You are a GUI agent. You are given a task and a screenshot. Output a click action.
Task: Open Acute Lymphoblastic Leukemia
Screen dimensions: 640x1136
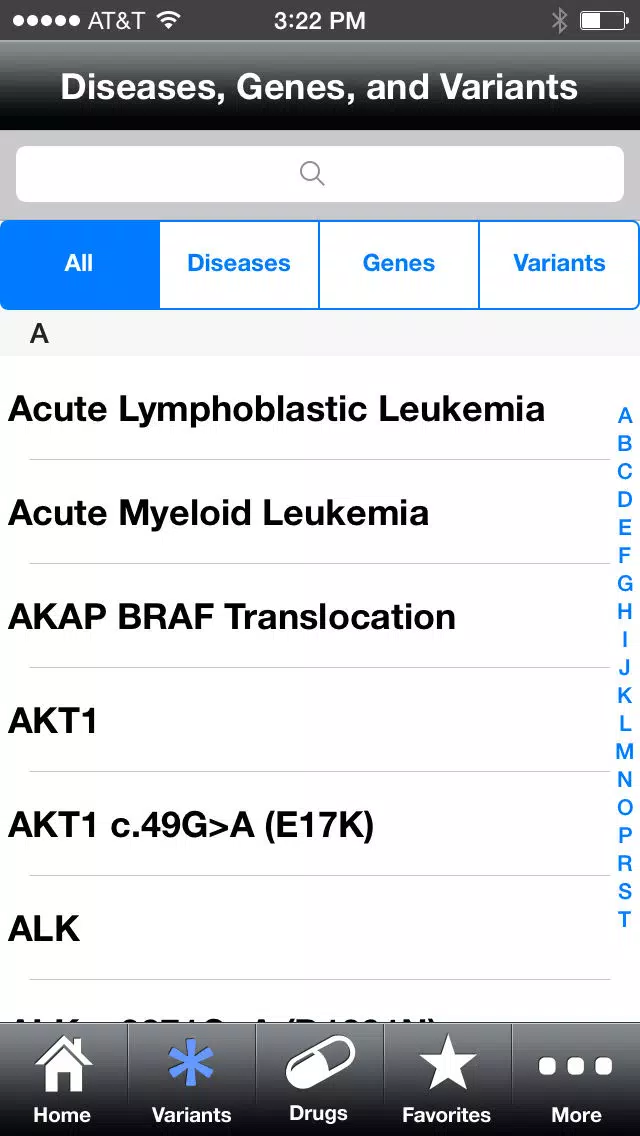click(305, 409)
